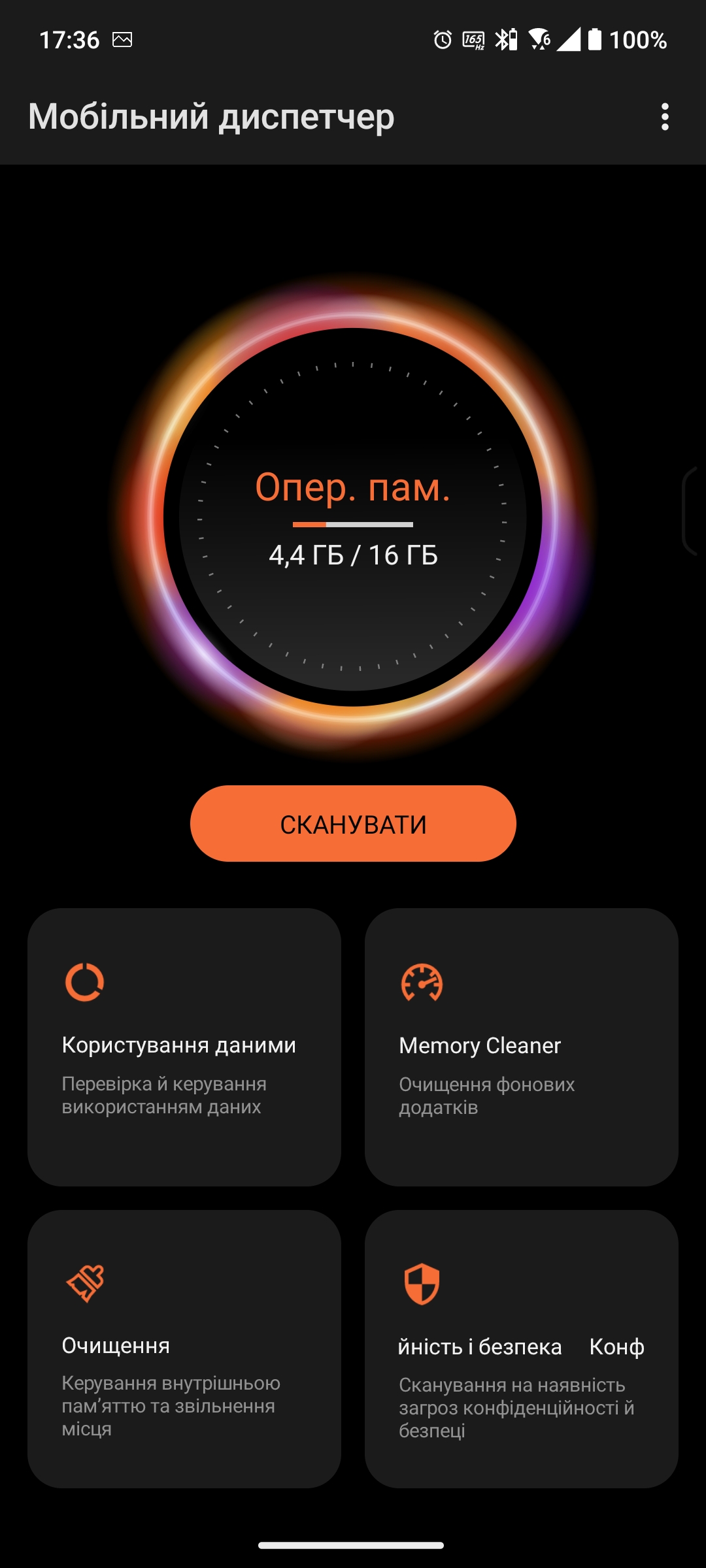
Task: Tap the Опер. пам. memory gauge
Action: 353,516
